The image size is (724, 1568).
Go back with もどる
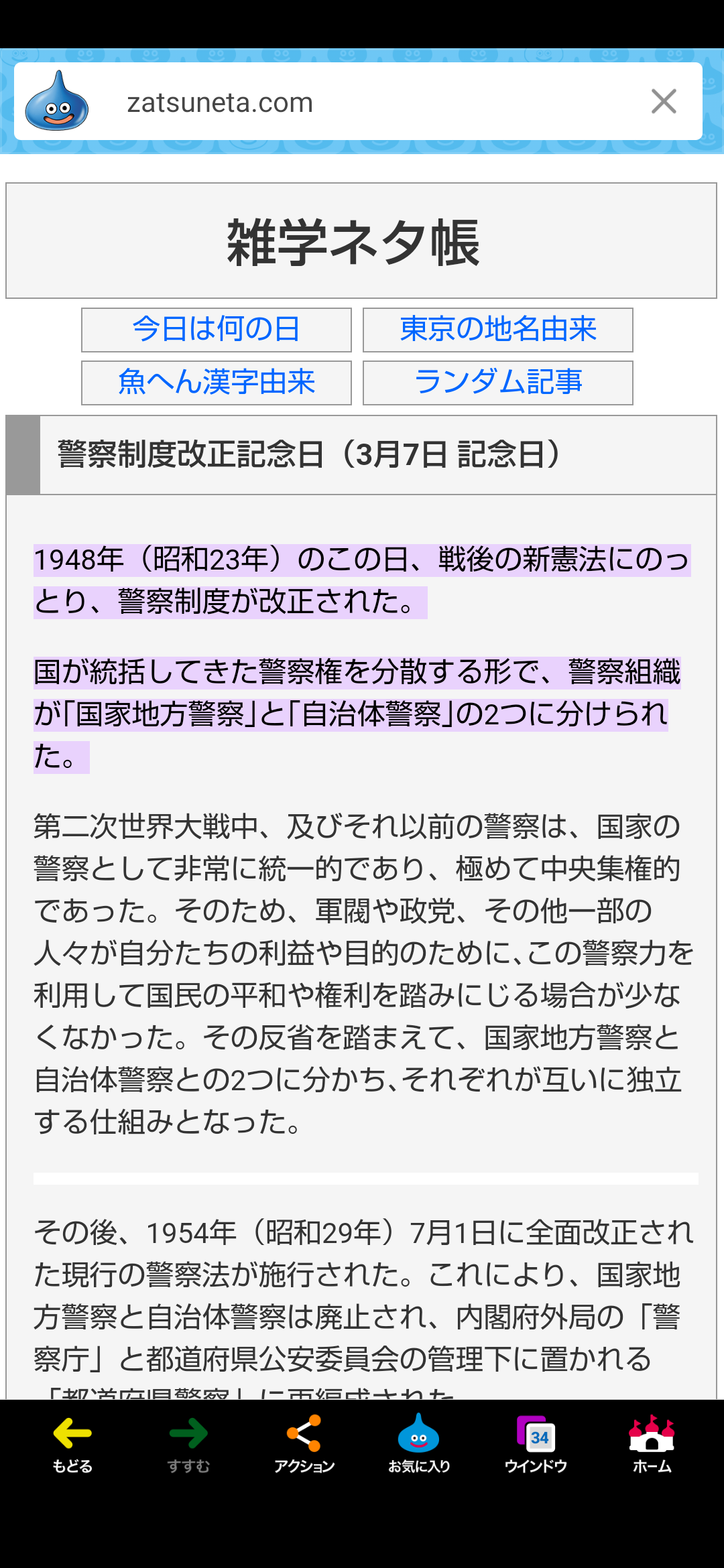tap(72, 1444)
